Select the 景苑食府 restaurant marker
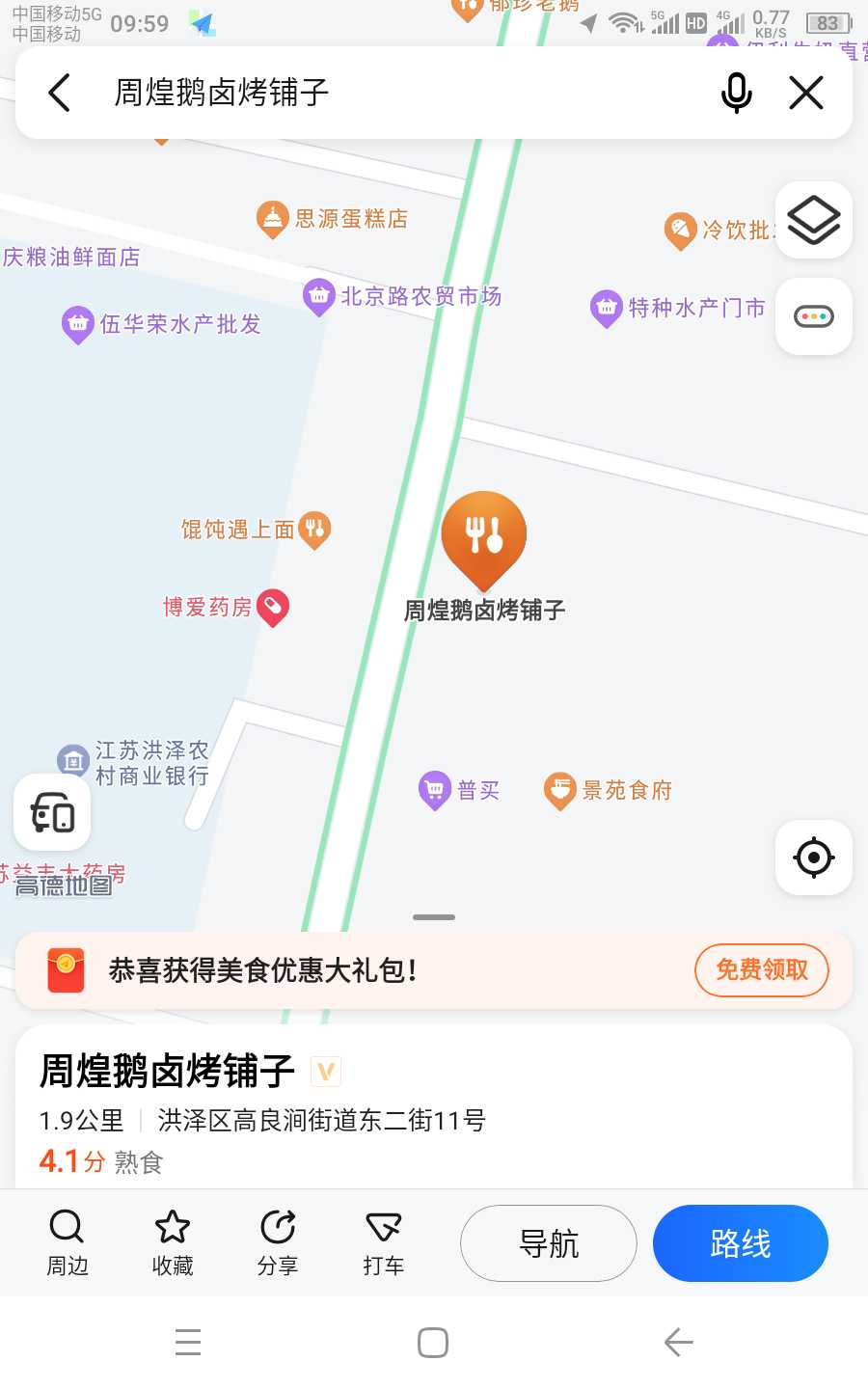 [608, 791]
